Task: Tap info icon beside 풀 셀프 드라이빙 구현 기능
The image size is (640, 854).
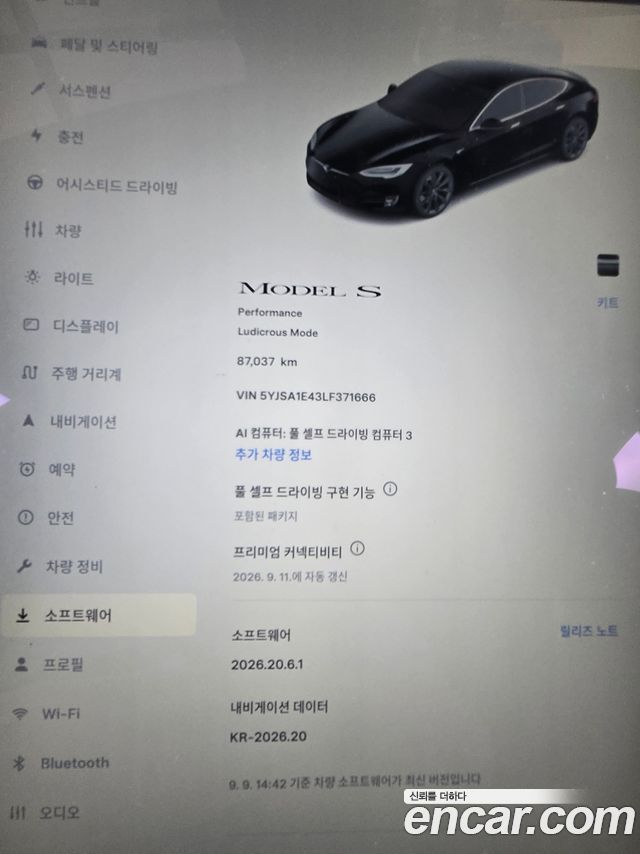Action: pyautogui.click(x=390, y=489)
